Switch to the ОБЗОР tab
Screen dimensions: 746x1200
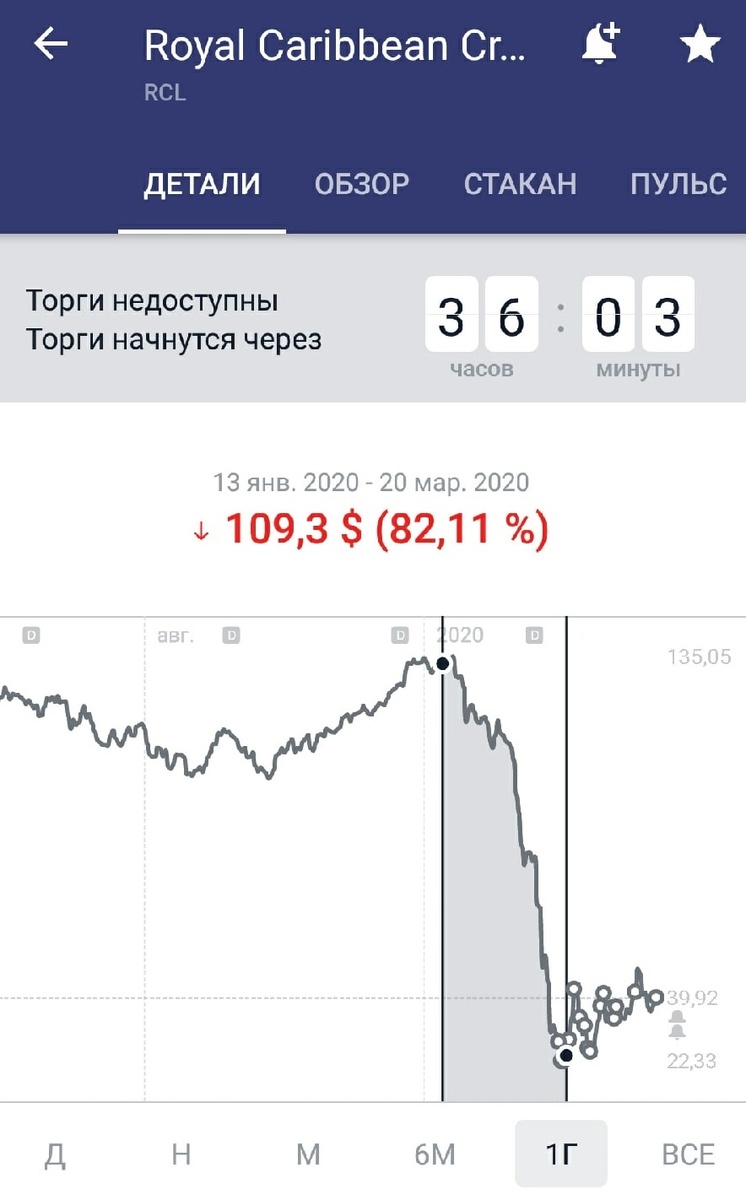point(363,183)
